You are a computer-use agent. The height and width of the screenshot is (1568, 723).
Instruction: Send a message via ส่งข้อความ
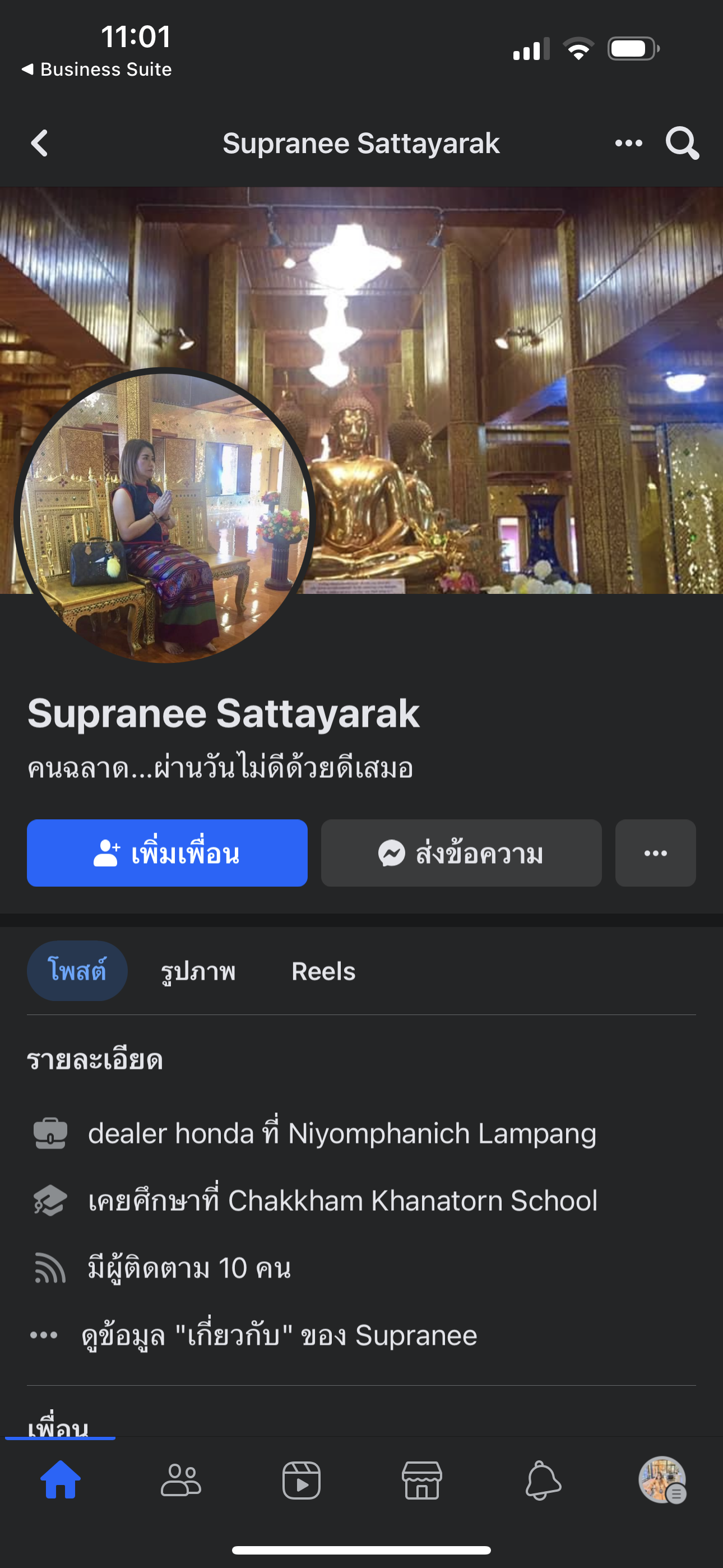tap(461, 853)
